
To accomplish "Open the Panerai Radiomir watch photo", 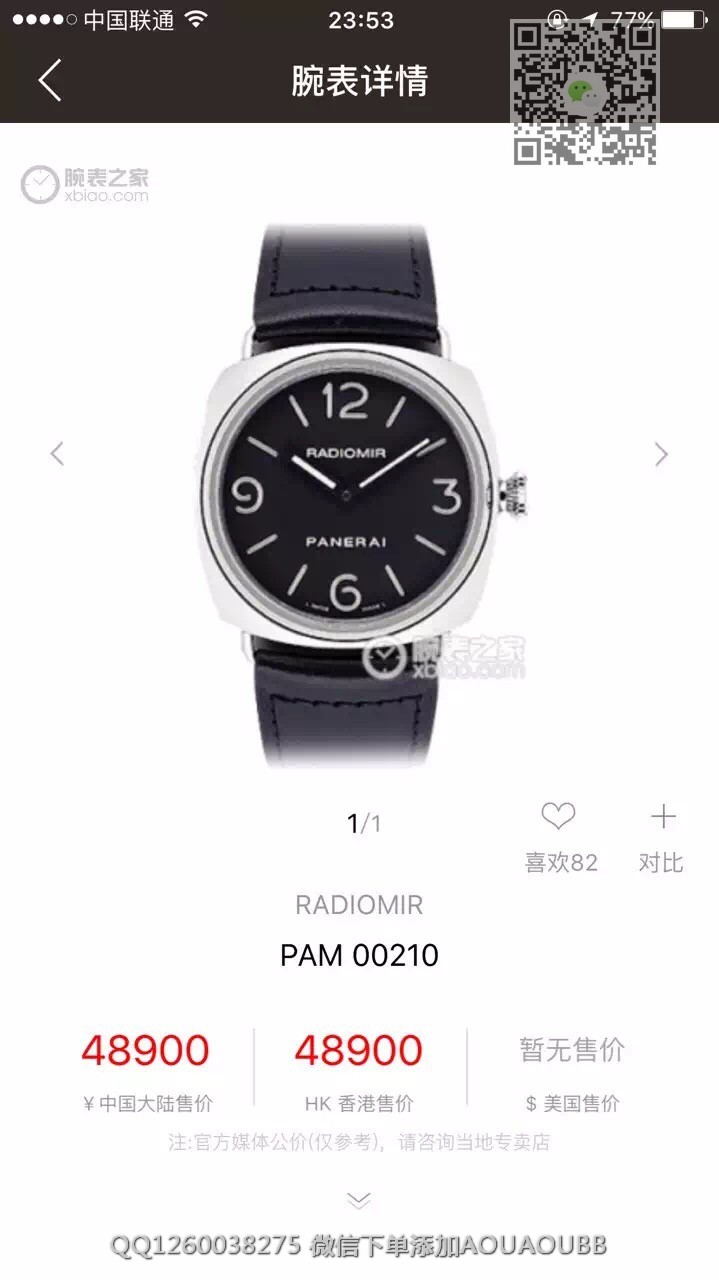I will pos(358,495).
